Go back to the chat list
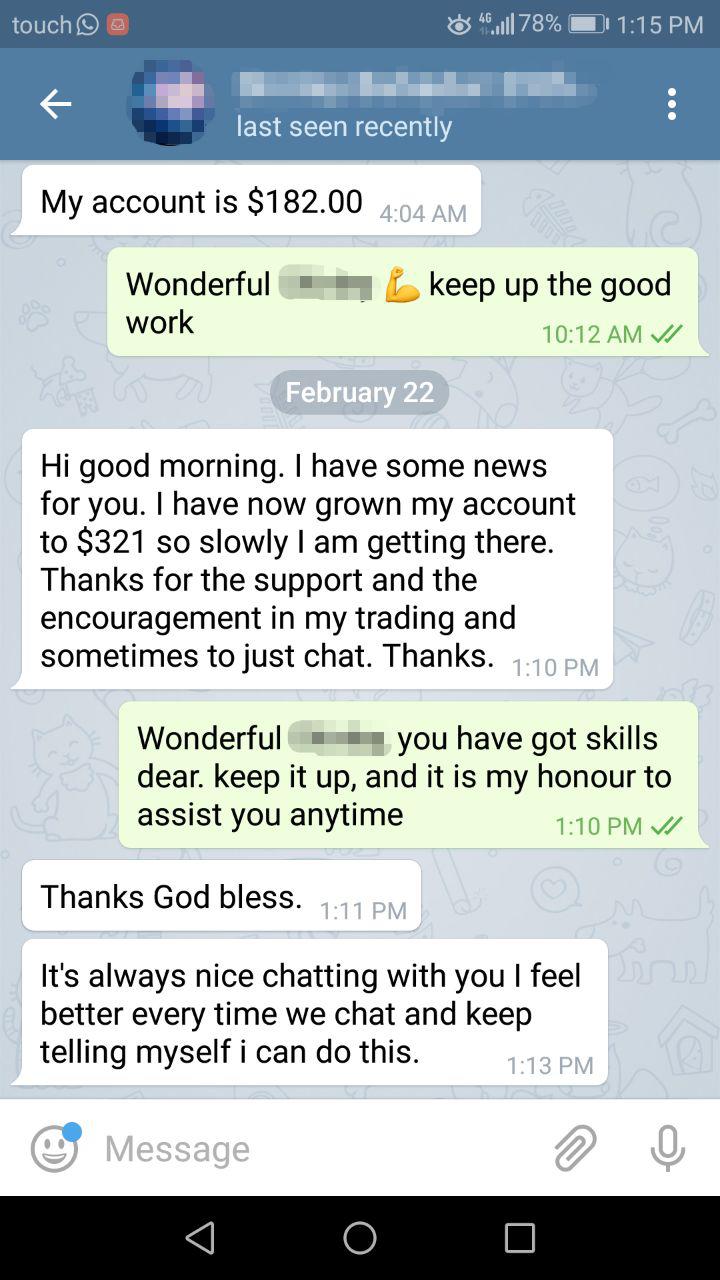This screenshot has height=1280, width=720. [x=55, y=104]
